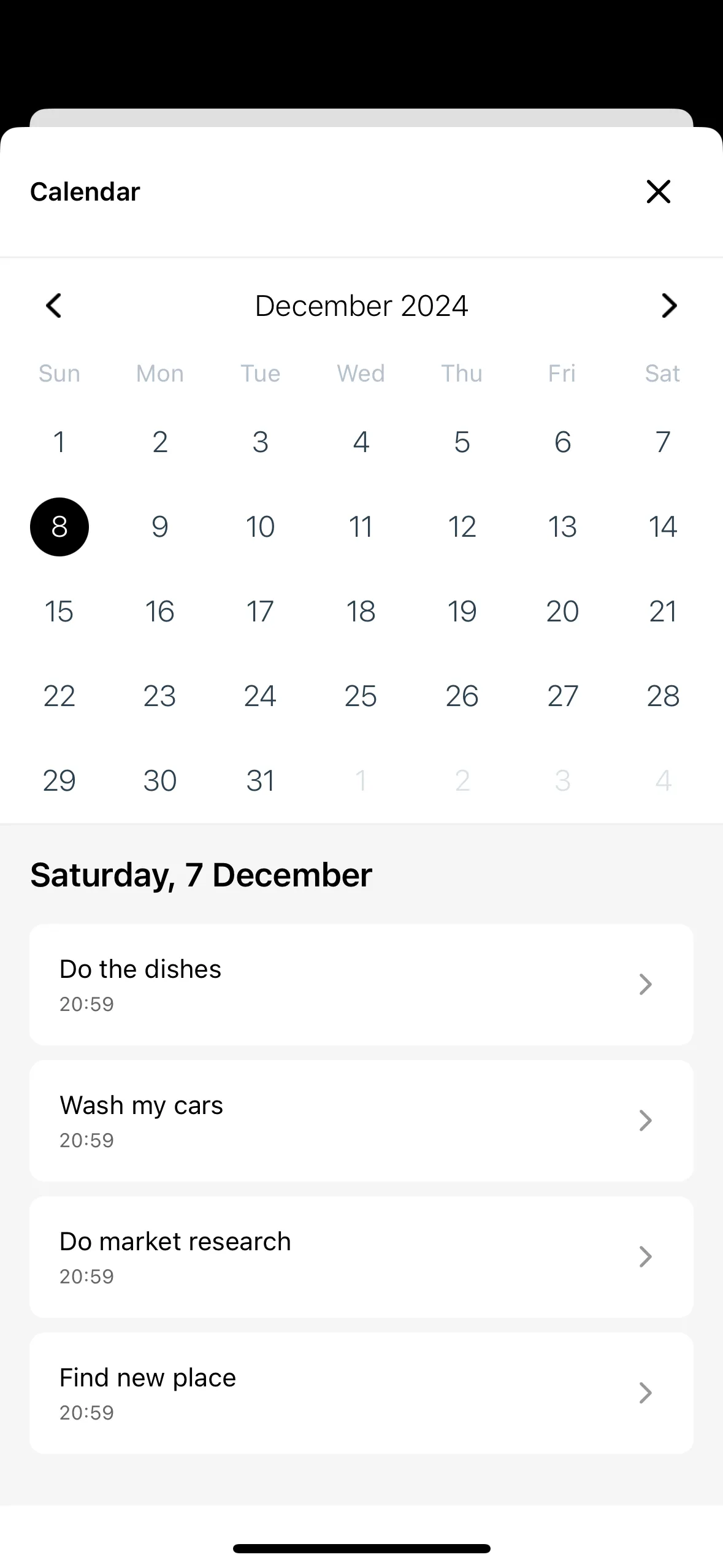The image size is (723, 1568).
Task: Select the currently highlighted date 8
Action: point(59,526)
